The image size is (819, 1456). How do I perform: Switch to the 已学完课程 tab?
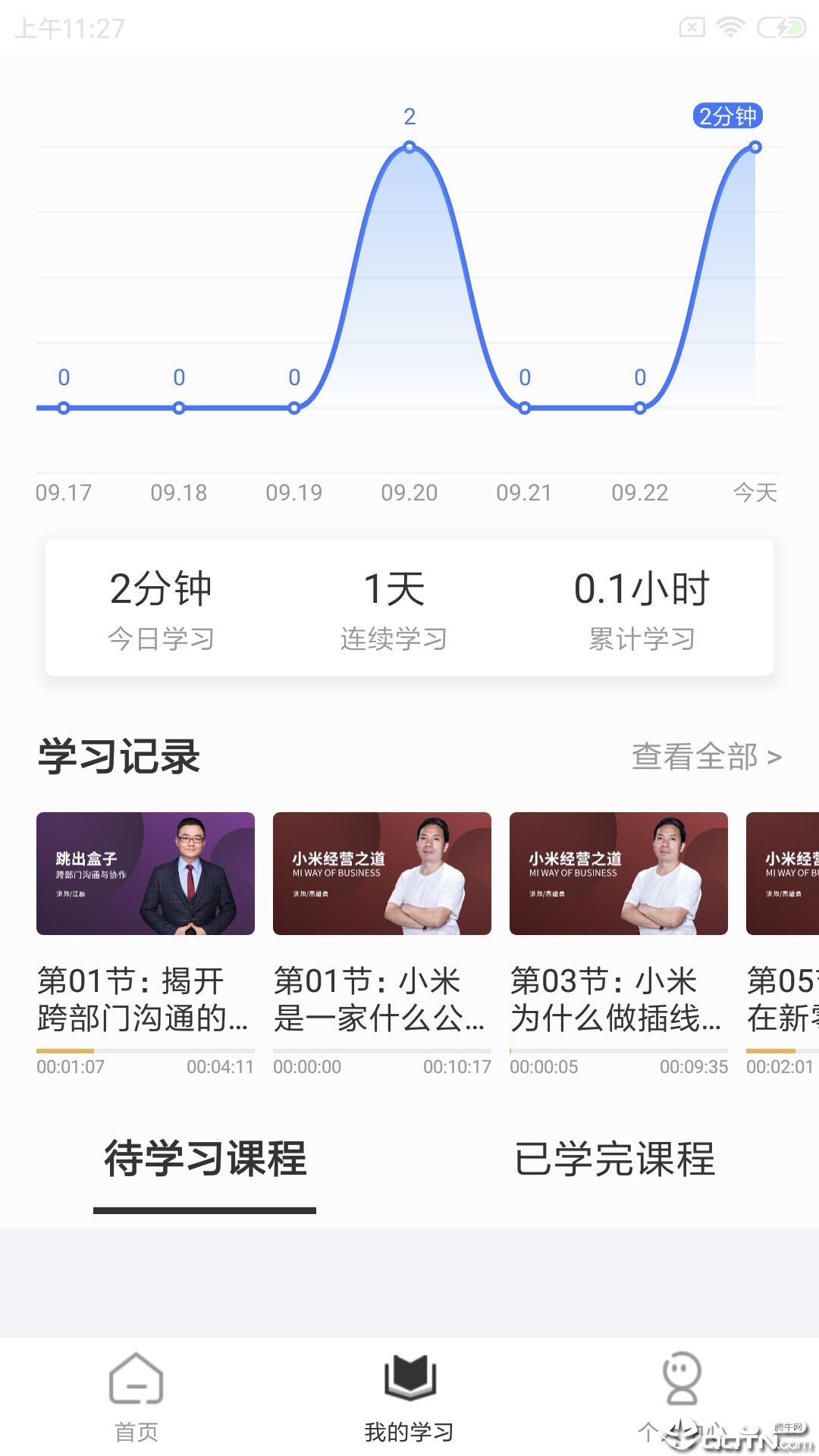[614, 1160]
